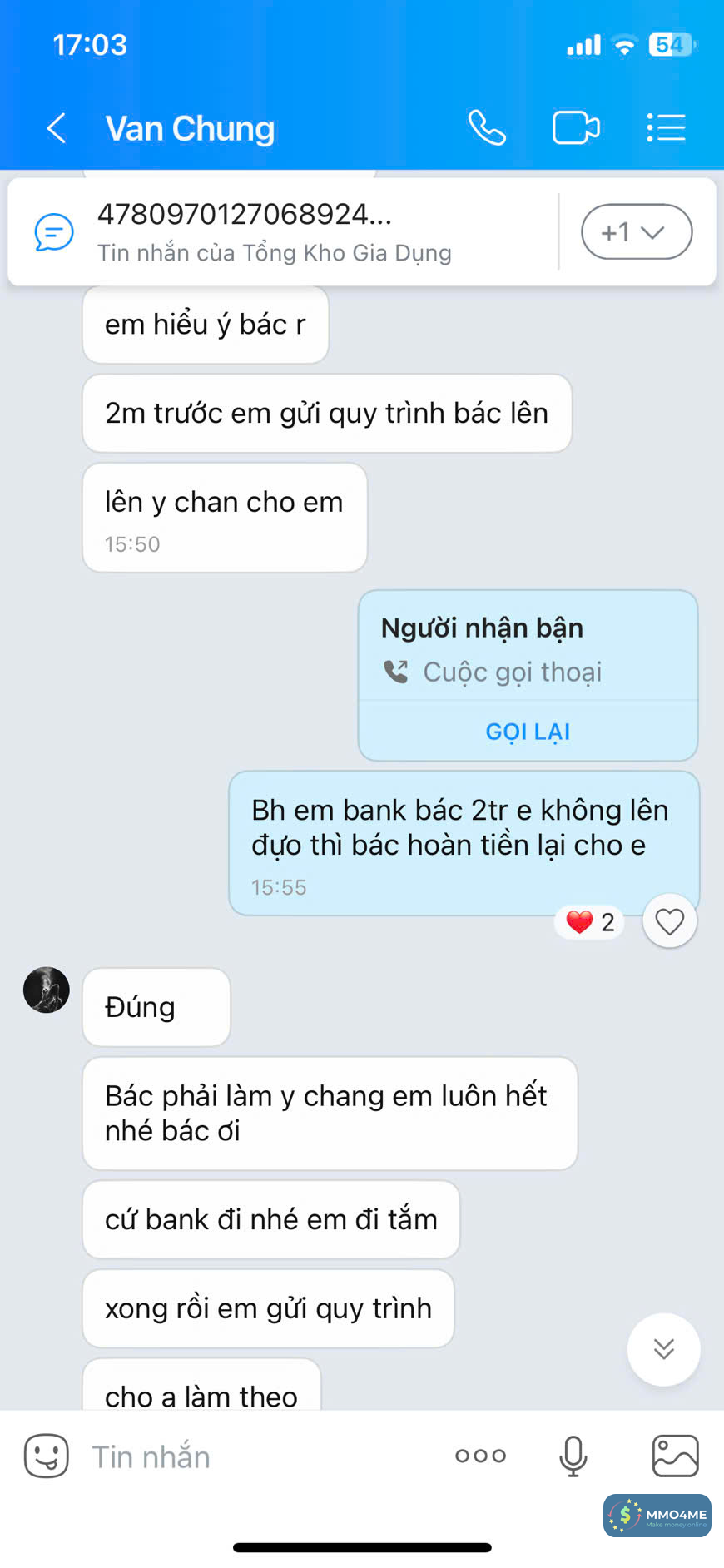The height and width of the screenshot is (1568, 724).
Task: Expand the +1 pinned messages dropdown
Action: point(636,231)
